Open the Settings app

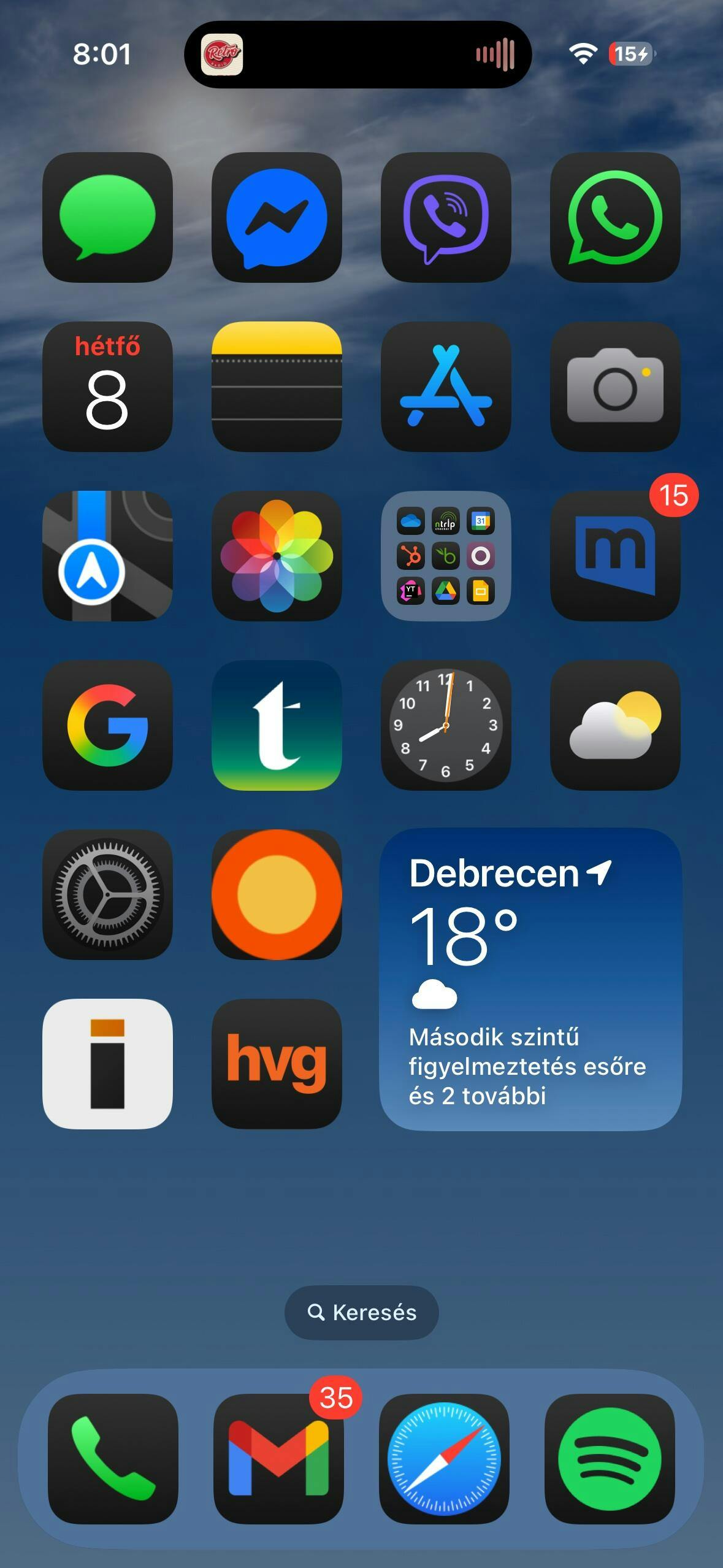(107, 894)
